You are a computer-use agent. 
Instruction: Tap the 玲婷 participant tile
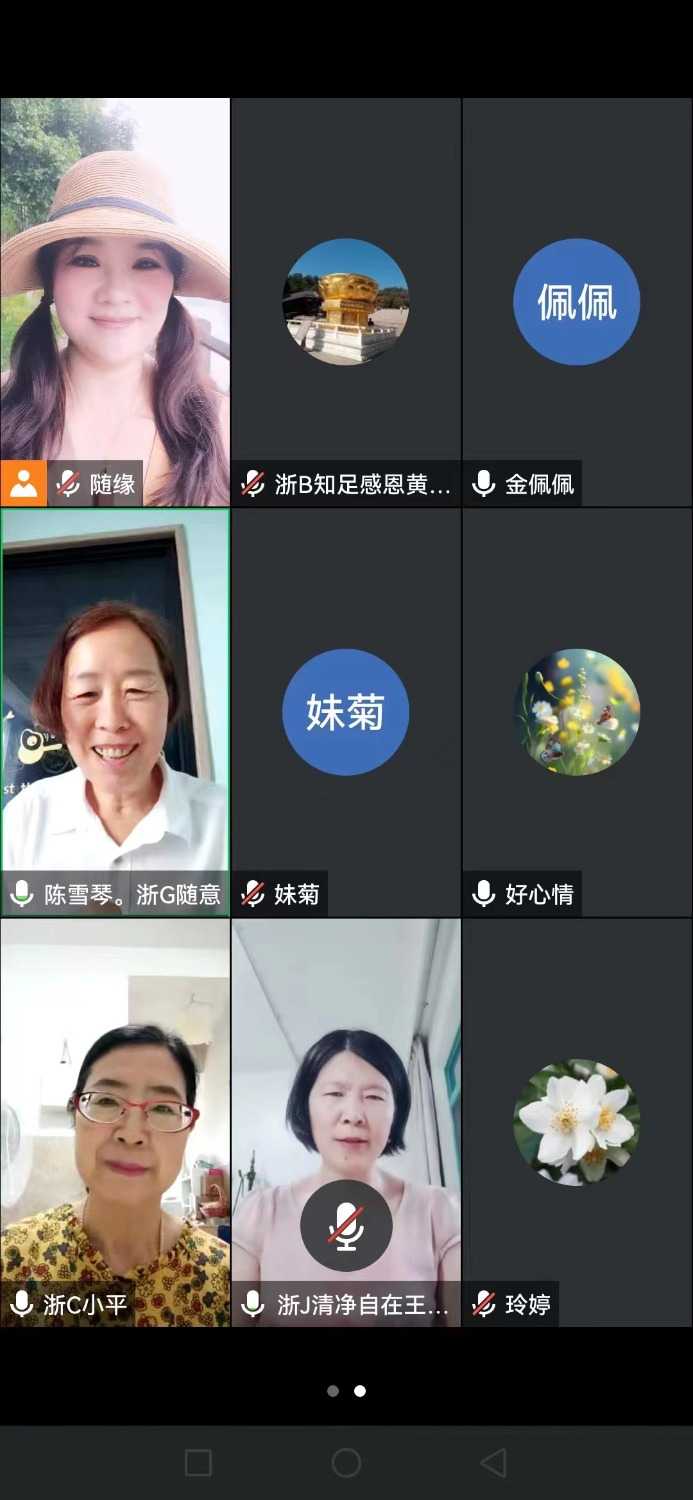[577, 1121]
